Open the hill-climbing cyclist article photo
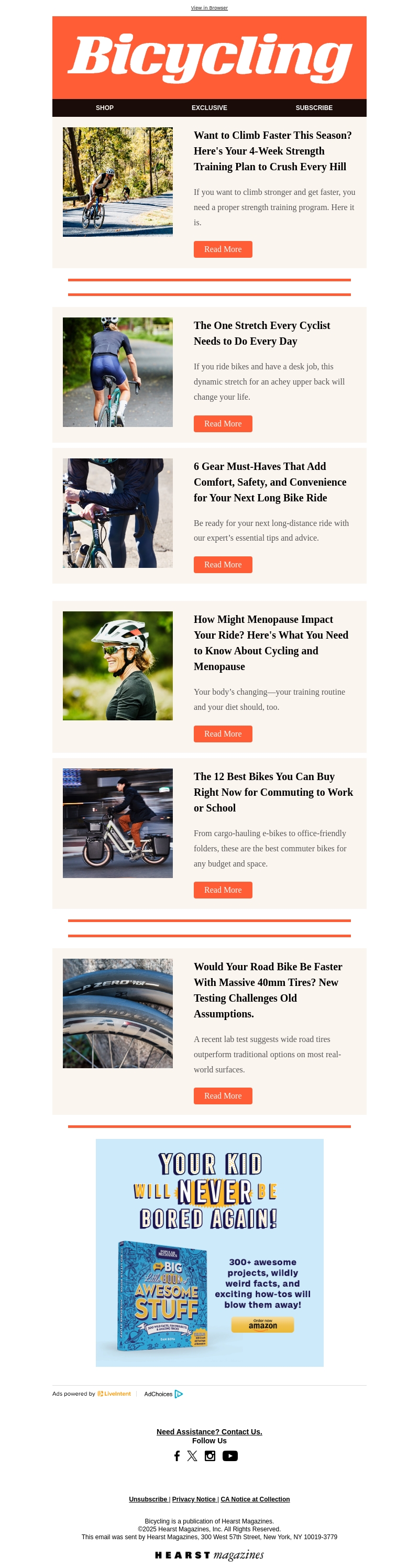This screenshot has height=1568, width=419. click(x=117, y=182)
